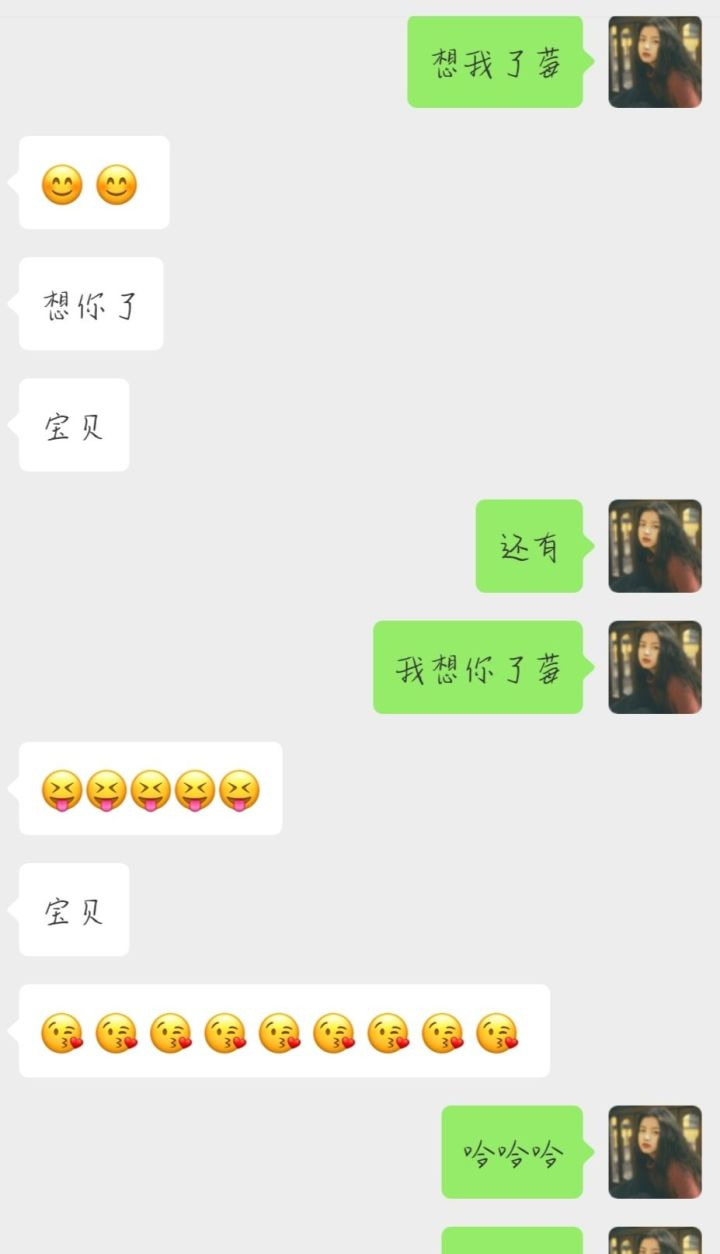Tap the fifth kissing-heart emoji in the row
720x1254 pixels.
click(x=280, y=1032)
